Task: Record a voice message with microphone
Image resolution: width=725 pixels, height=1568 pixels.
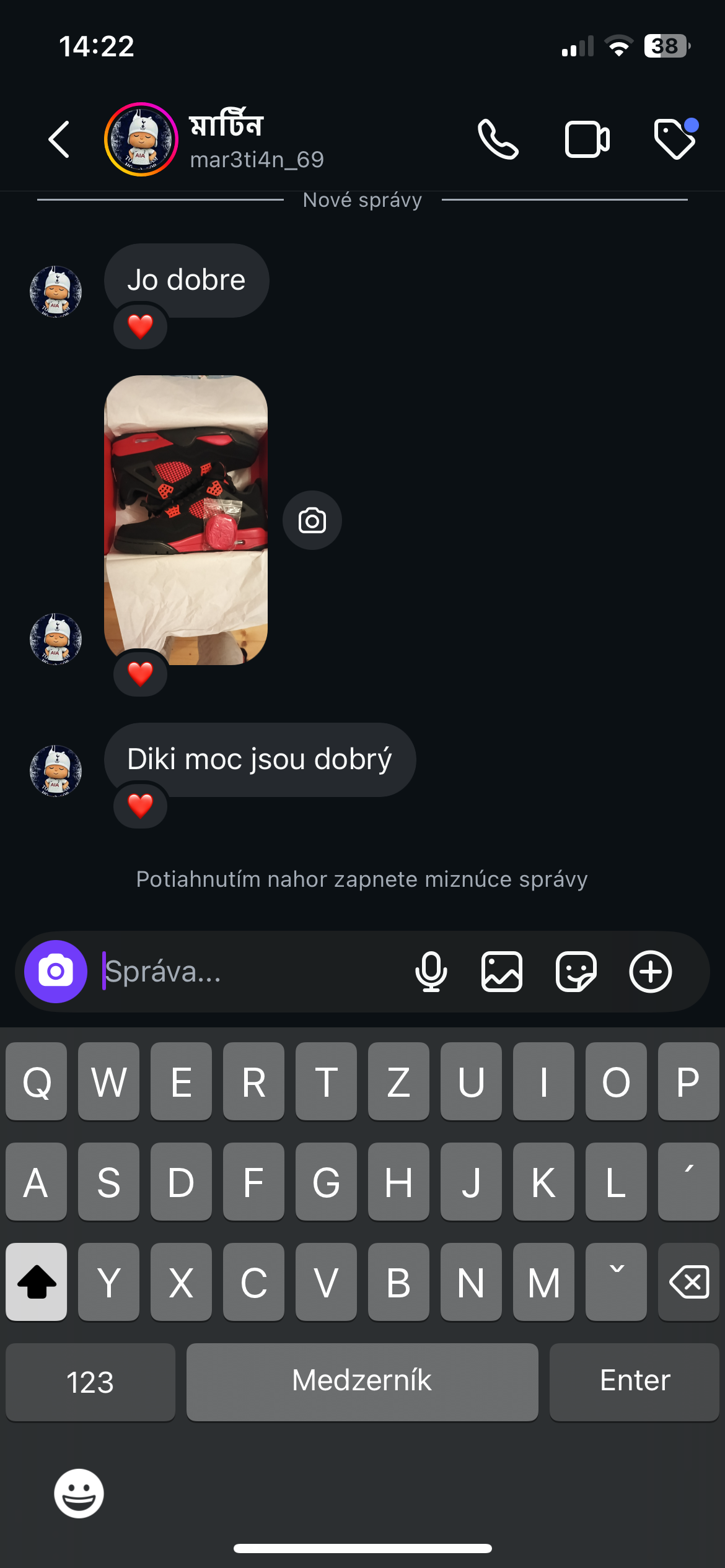Action: (x=431, y=971)
